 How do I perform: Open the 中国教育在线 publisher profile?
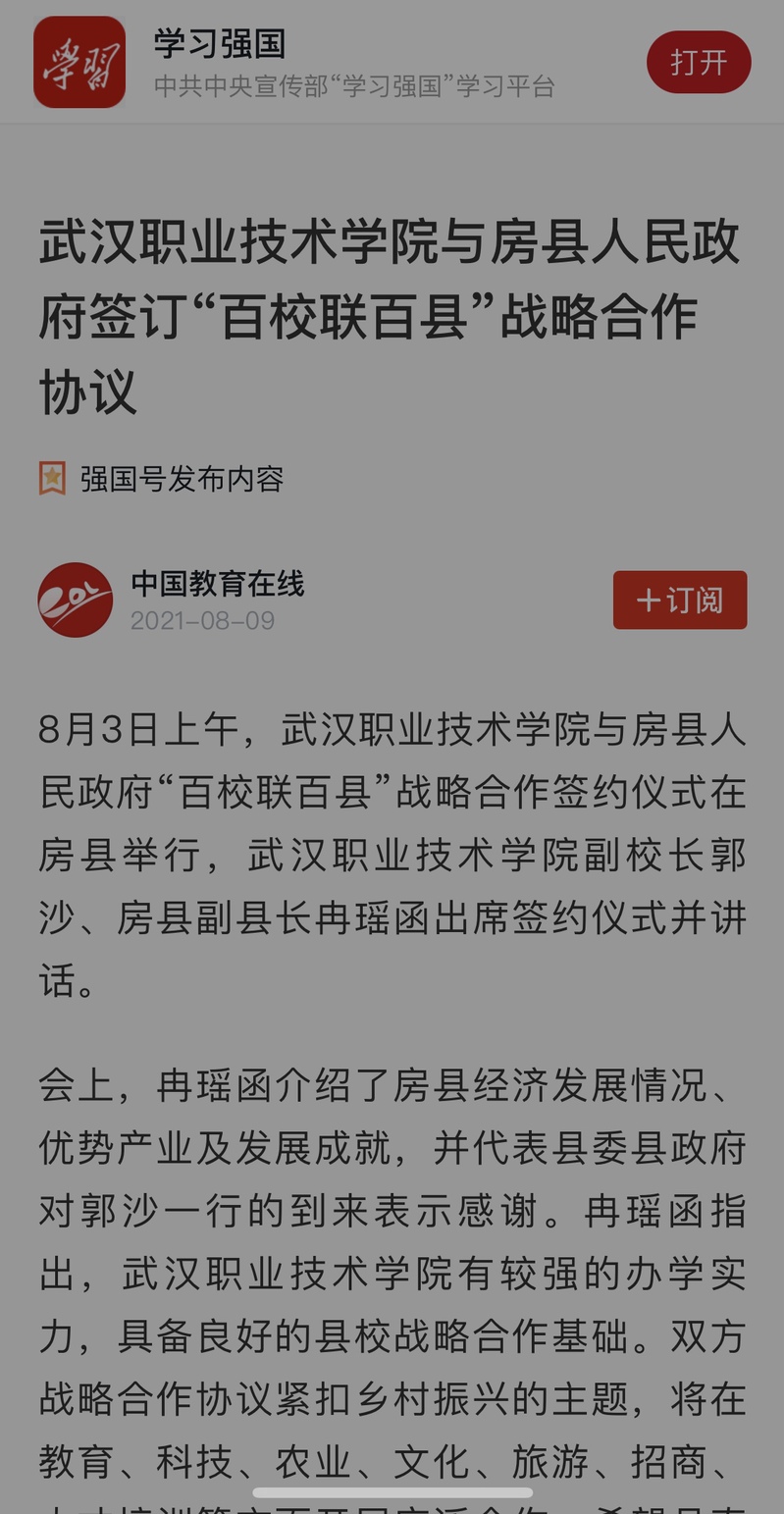pyautogui.click(x=217, y=584)
